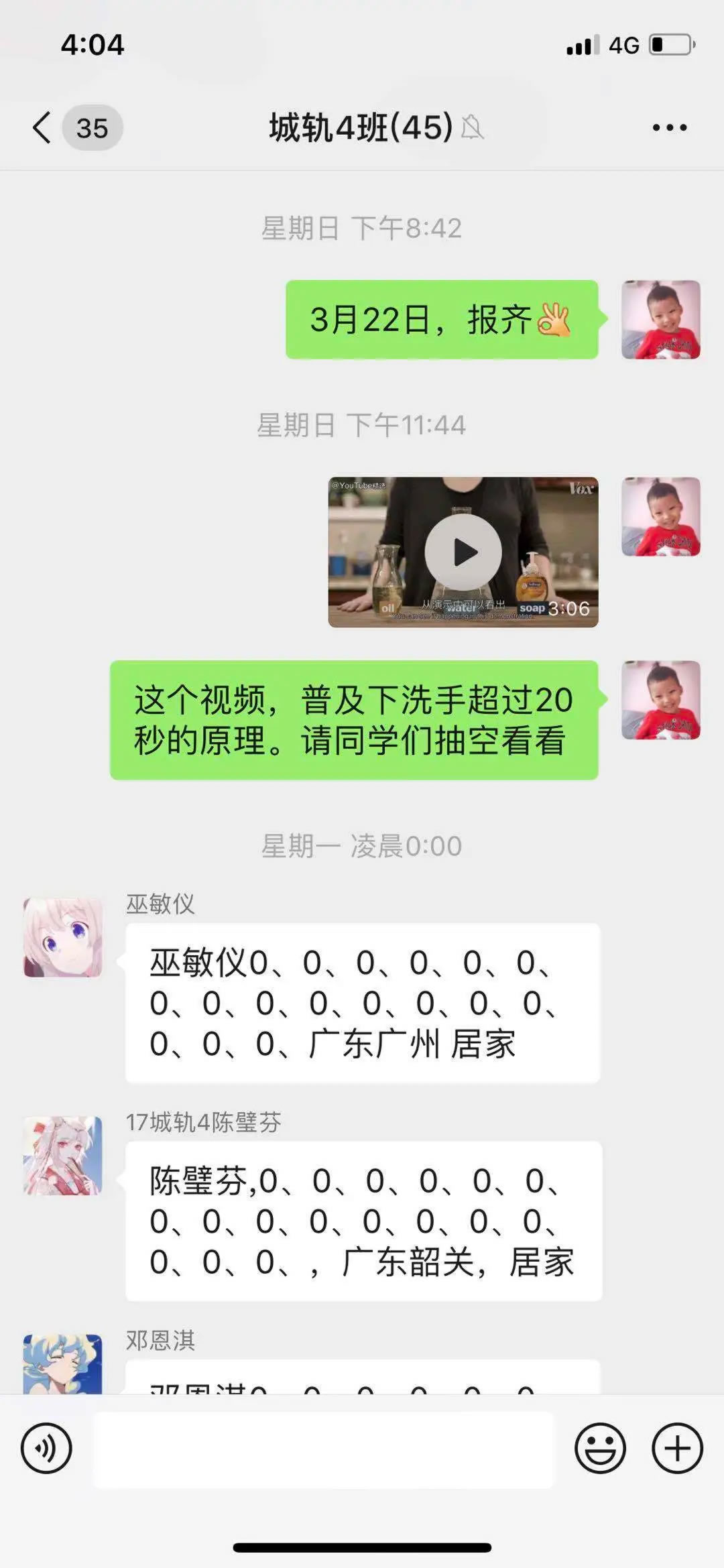Go back to the chat list
The height and width of the screenshot is (1568, 724).
pos(42,127)
